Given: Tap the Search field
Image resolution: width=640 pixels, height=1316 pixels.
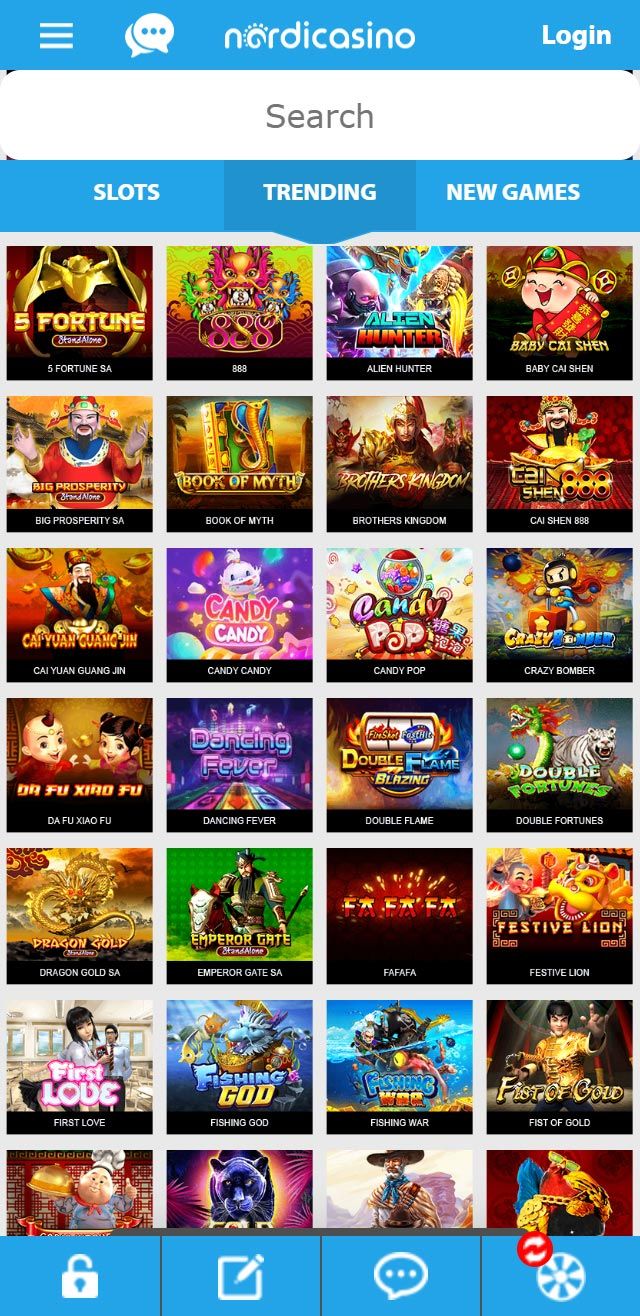Looking at the screenshot, I should (x=320, y=116).
